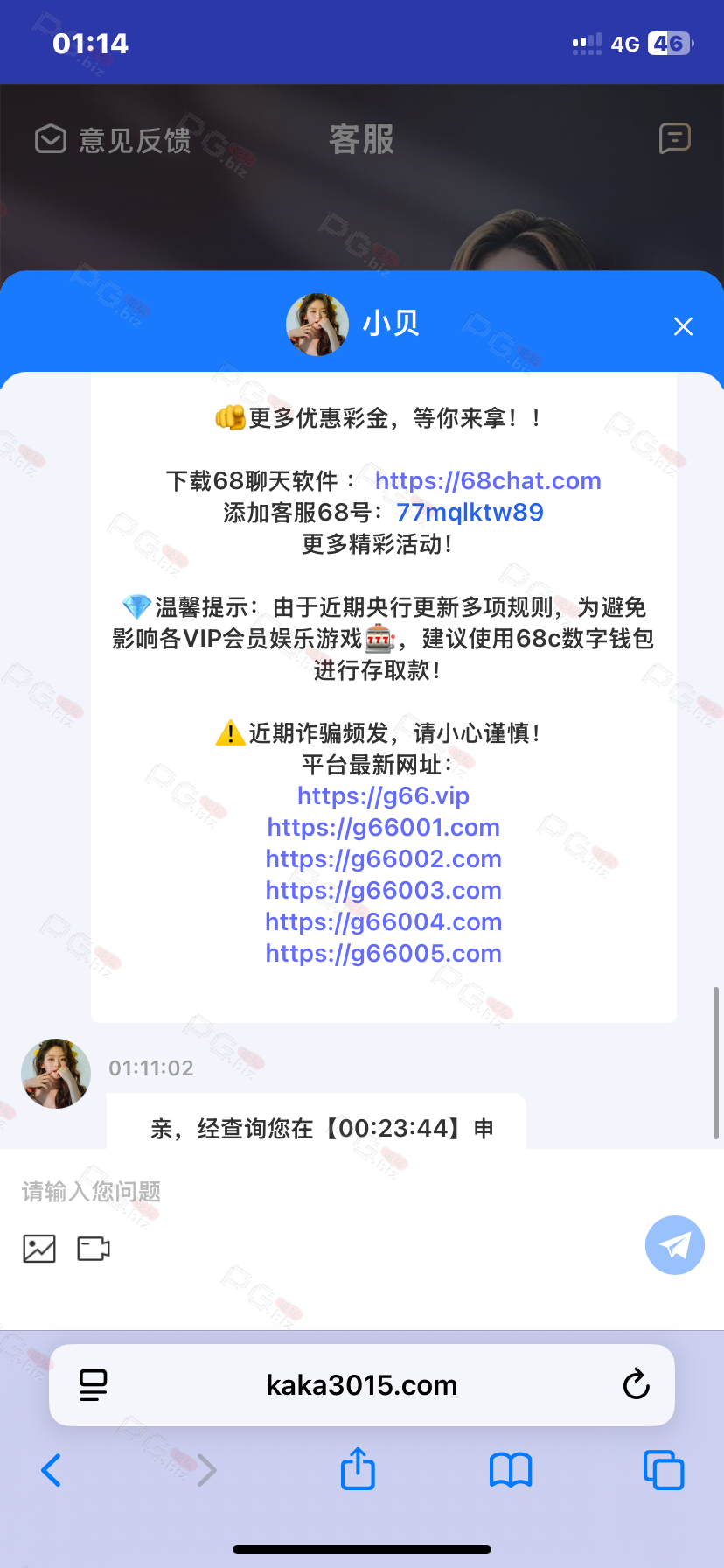Open the https://68chat.com link
Screen dimensions: 724x1568
click(x=488, y=480)
